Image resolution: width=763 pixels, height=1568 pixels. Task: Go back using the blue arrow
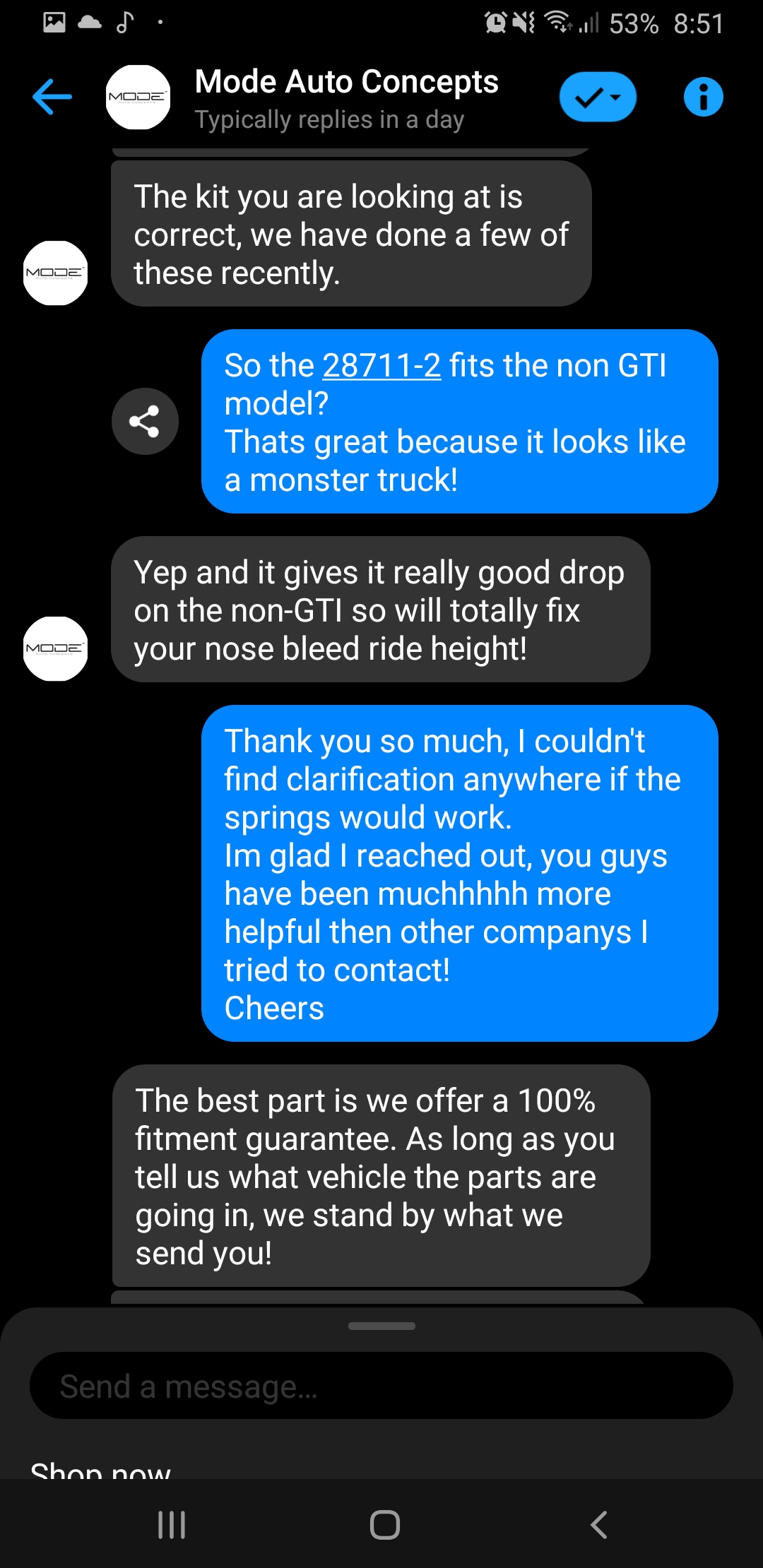tap(52, 97)
